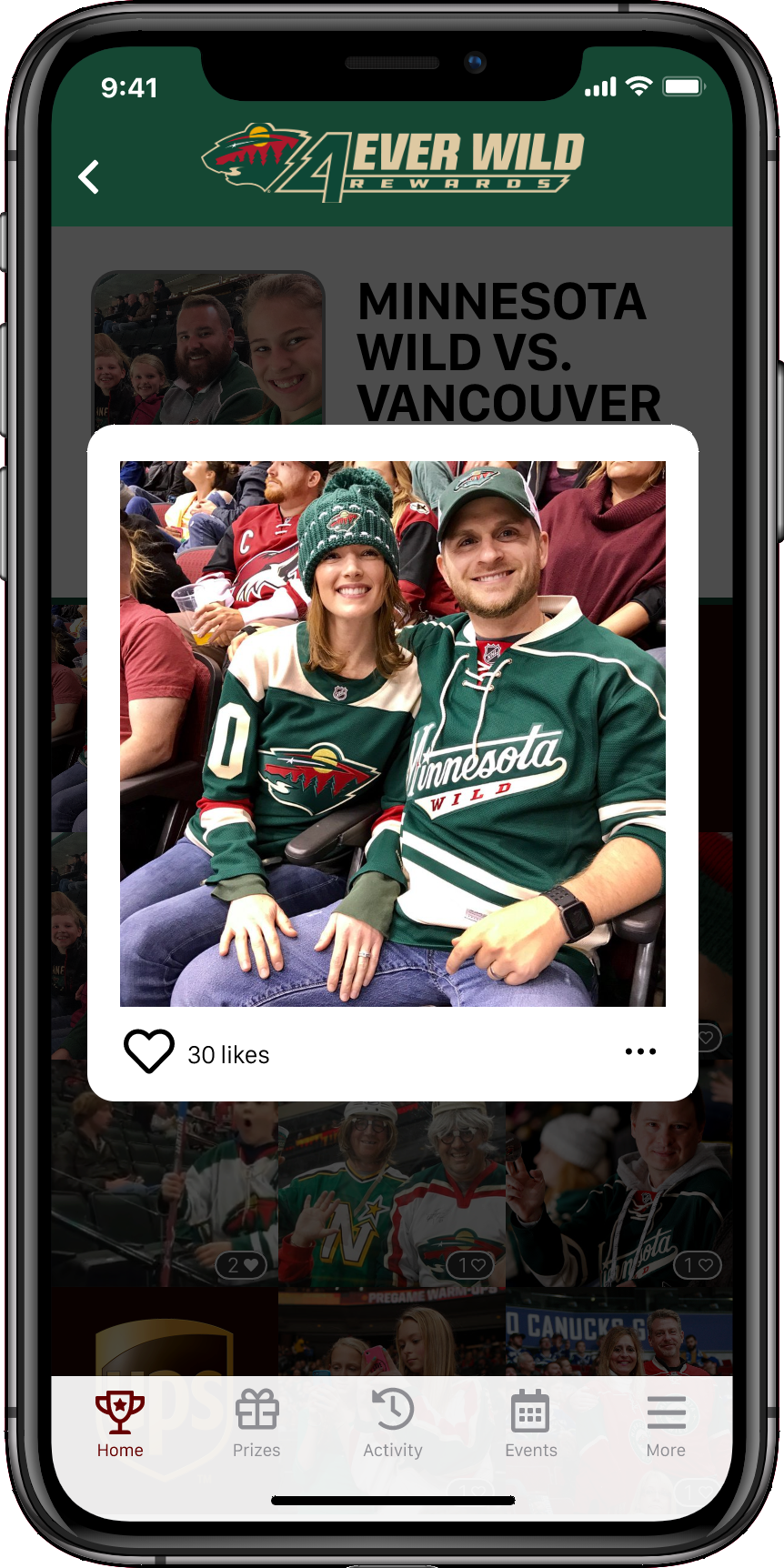Go to the Activity tab
Screen dimensions: 784x1568
point(393,1425)
